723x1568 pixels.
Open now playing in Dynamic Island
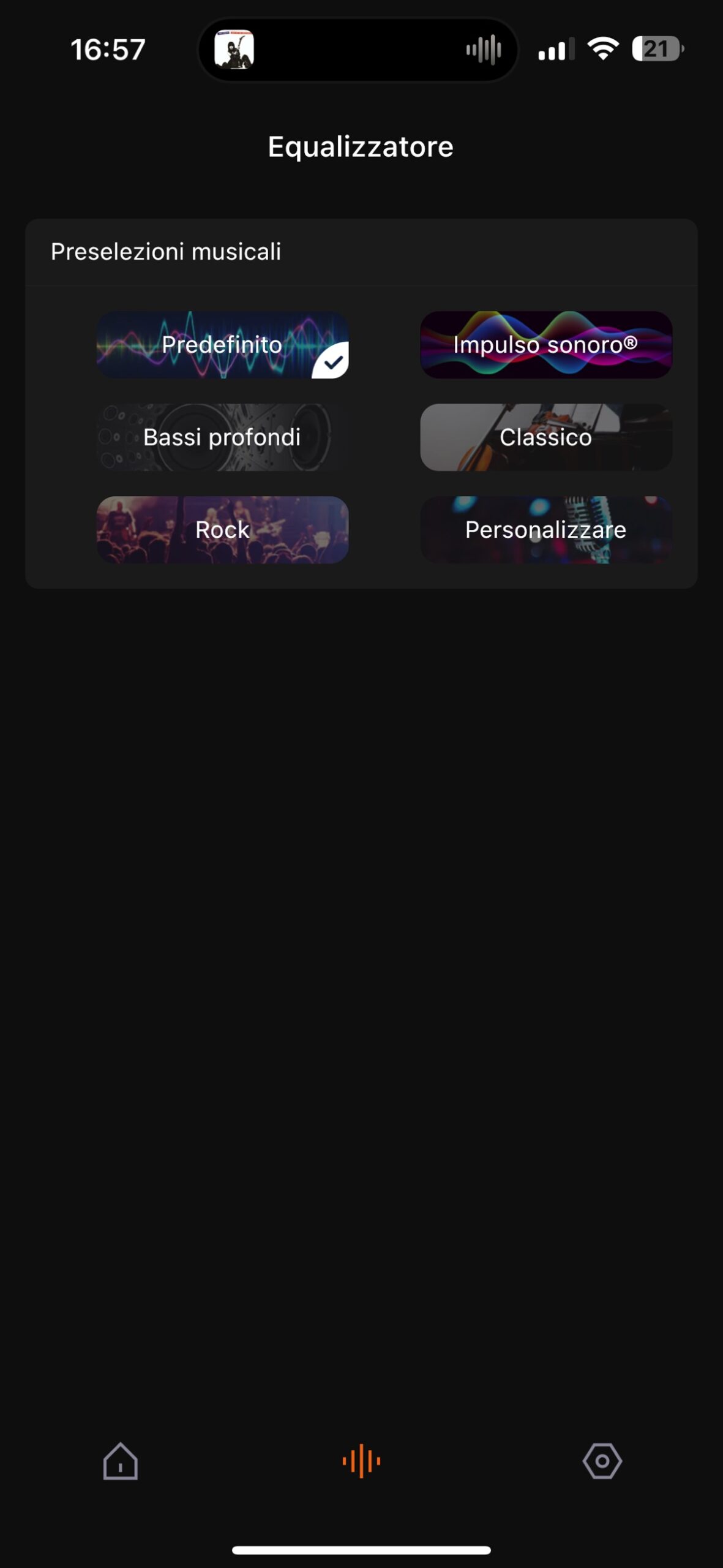[x=358, y=49]
